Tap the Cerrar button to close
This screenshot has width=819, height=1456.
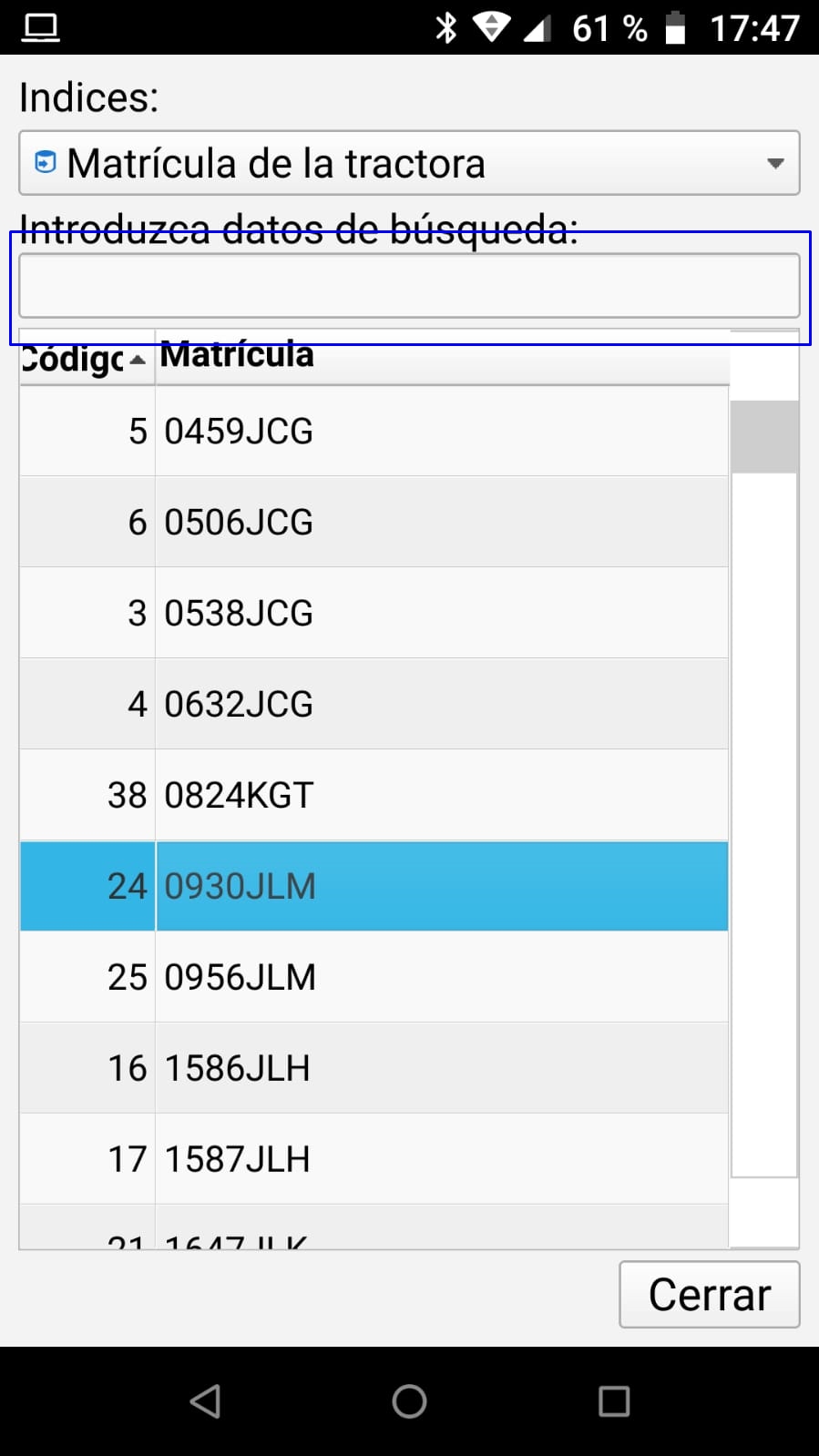709,1295
